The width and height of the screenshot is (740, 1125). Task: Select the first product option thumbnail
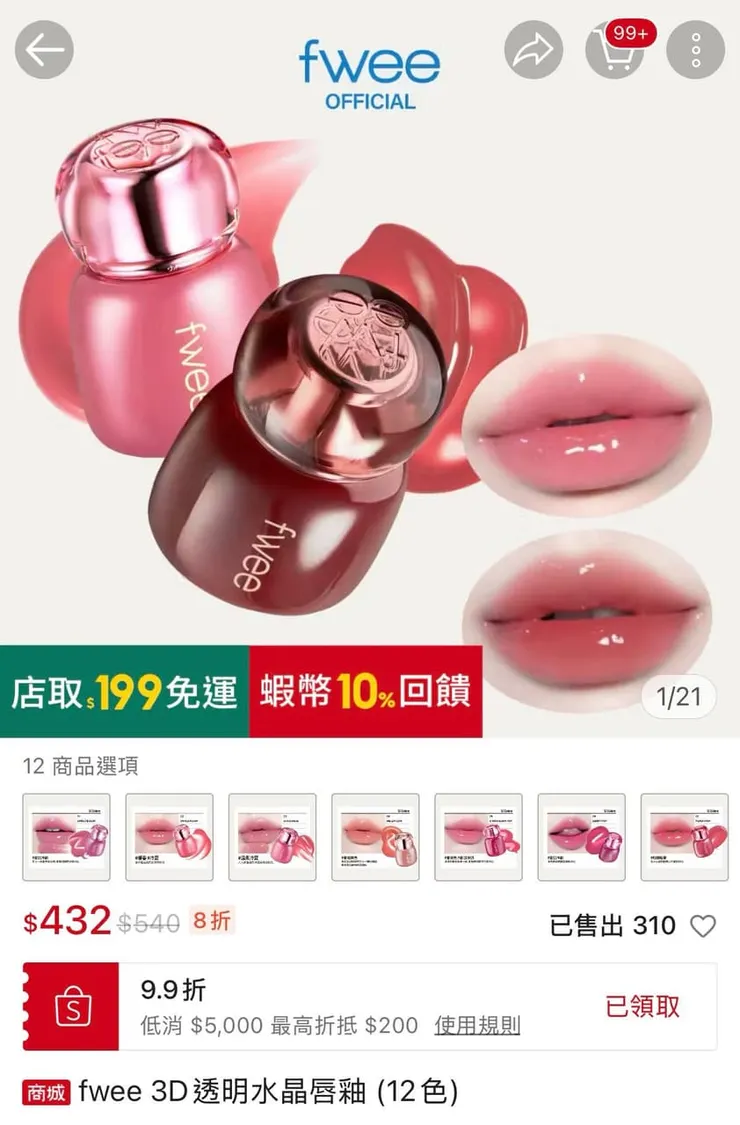pos(66,837)
